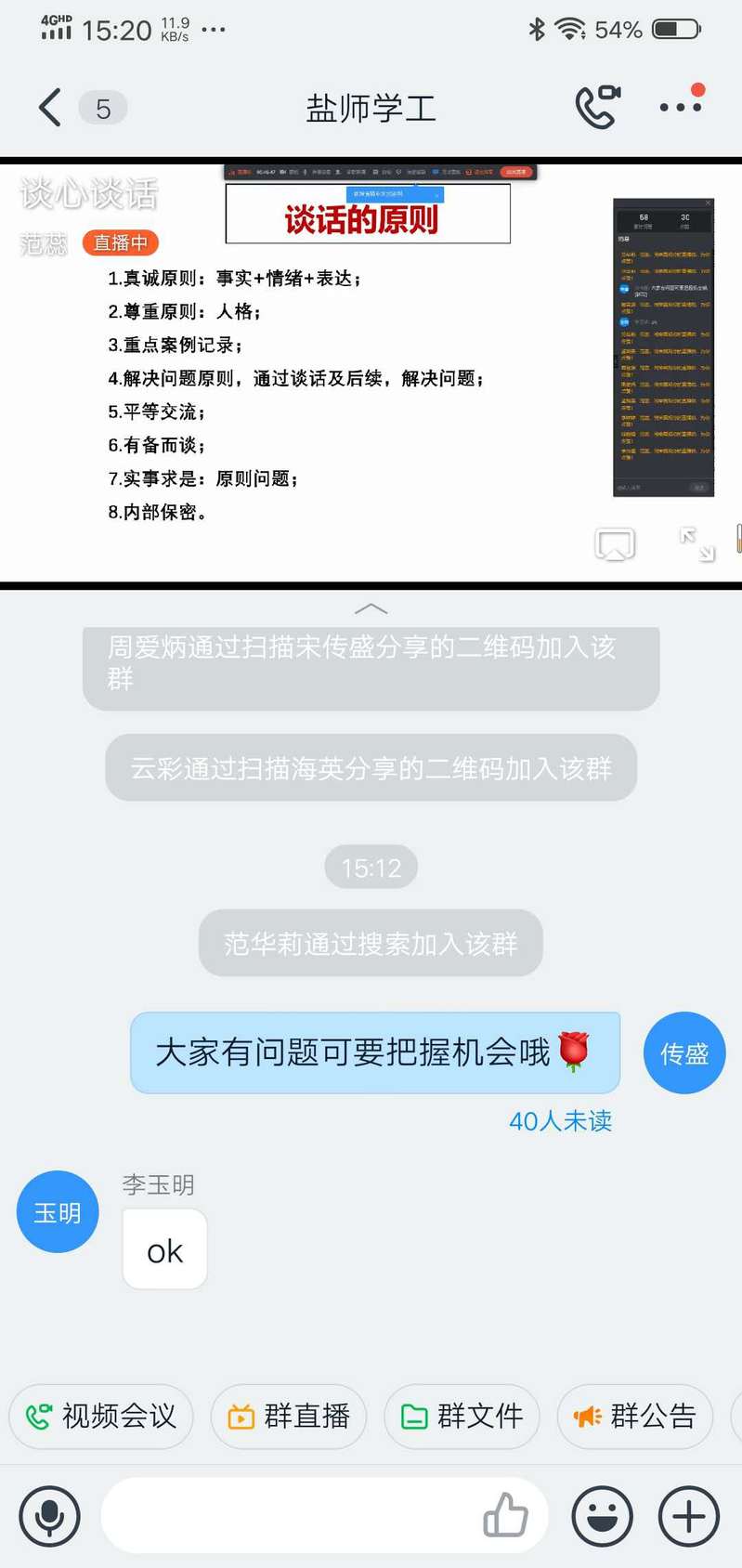This screenshot has height=1568, width=742.
Task: Open 李玉明's profile avatar
Action: [58, 1211]
